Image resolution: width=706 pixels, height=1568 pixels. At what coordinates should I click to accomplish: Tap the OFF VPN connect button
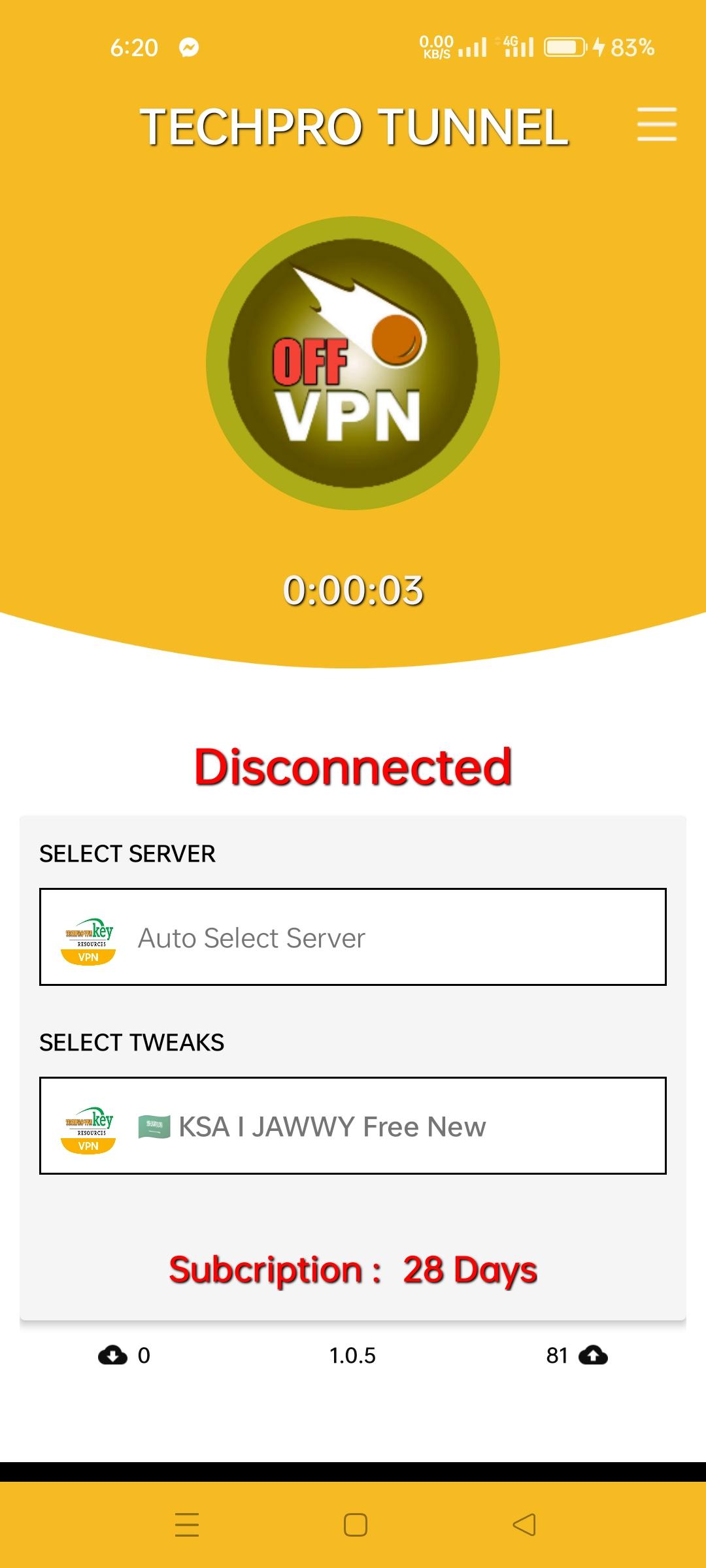coord(353,363)
